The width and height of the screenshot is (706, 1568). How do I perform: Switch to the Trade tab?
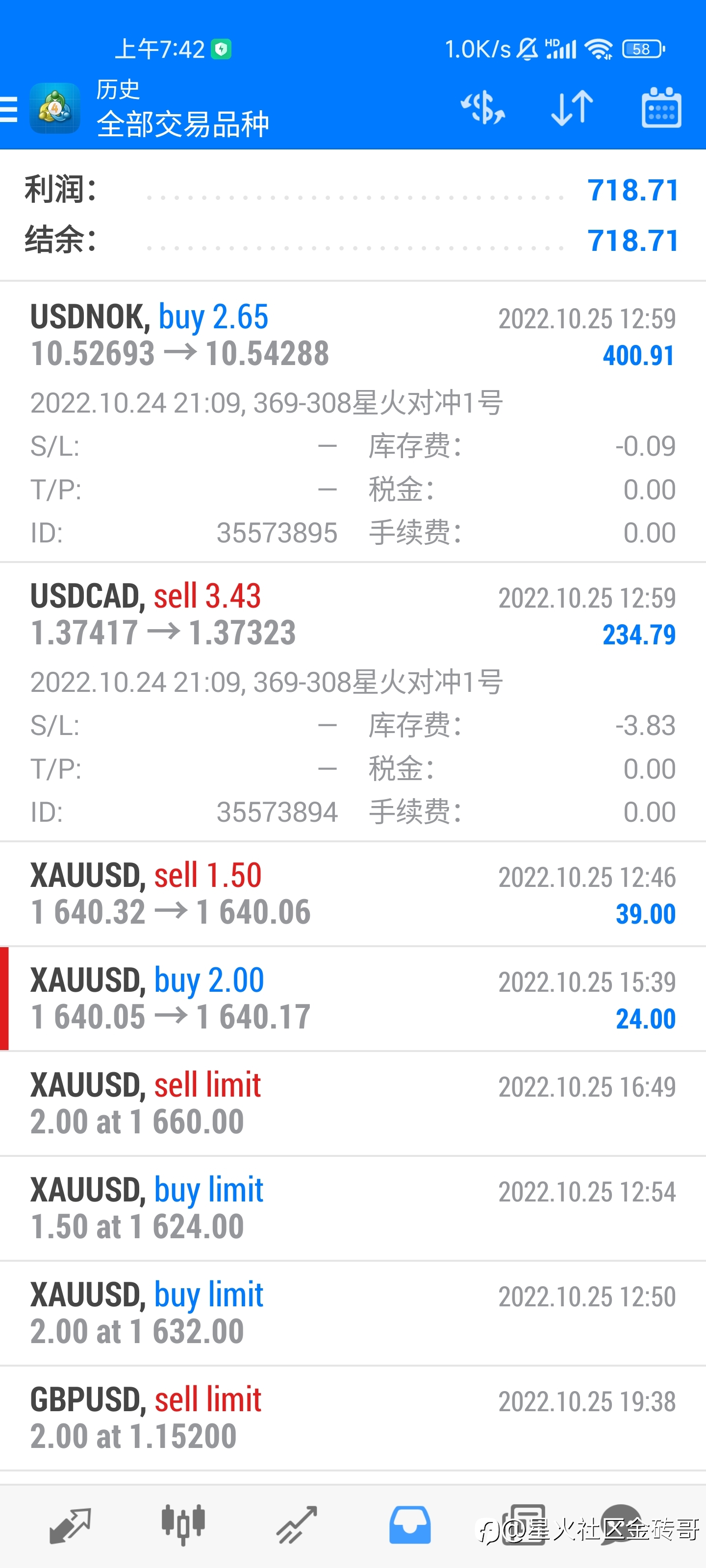click(x=297, y=1525)
